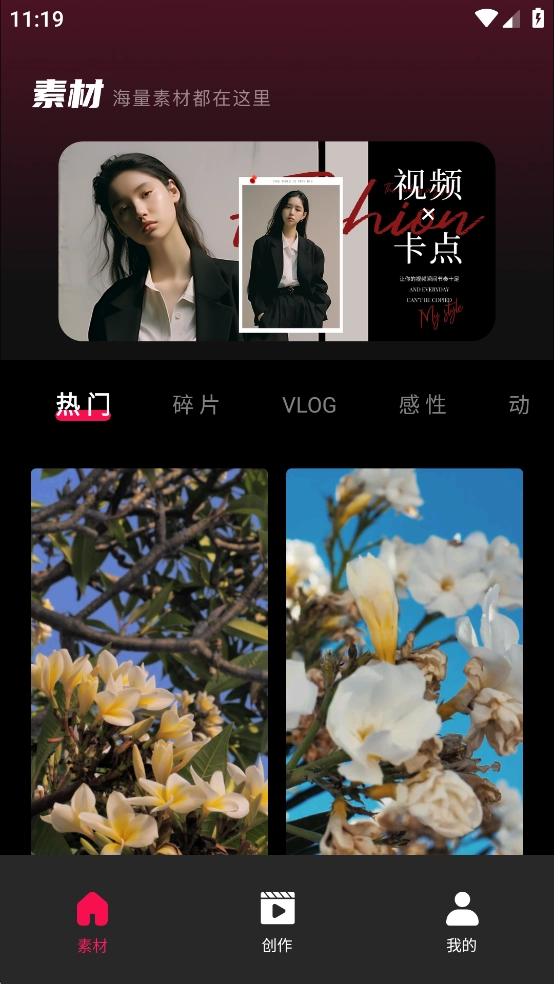This screenshot has width=554, height=984.
Task: Open the white flowers blue sky template
Action: pos(404,661)
